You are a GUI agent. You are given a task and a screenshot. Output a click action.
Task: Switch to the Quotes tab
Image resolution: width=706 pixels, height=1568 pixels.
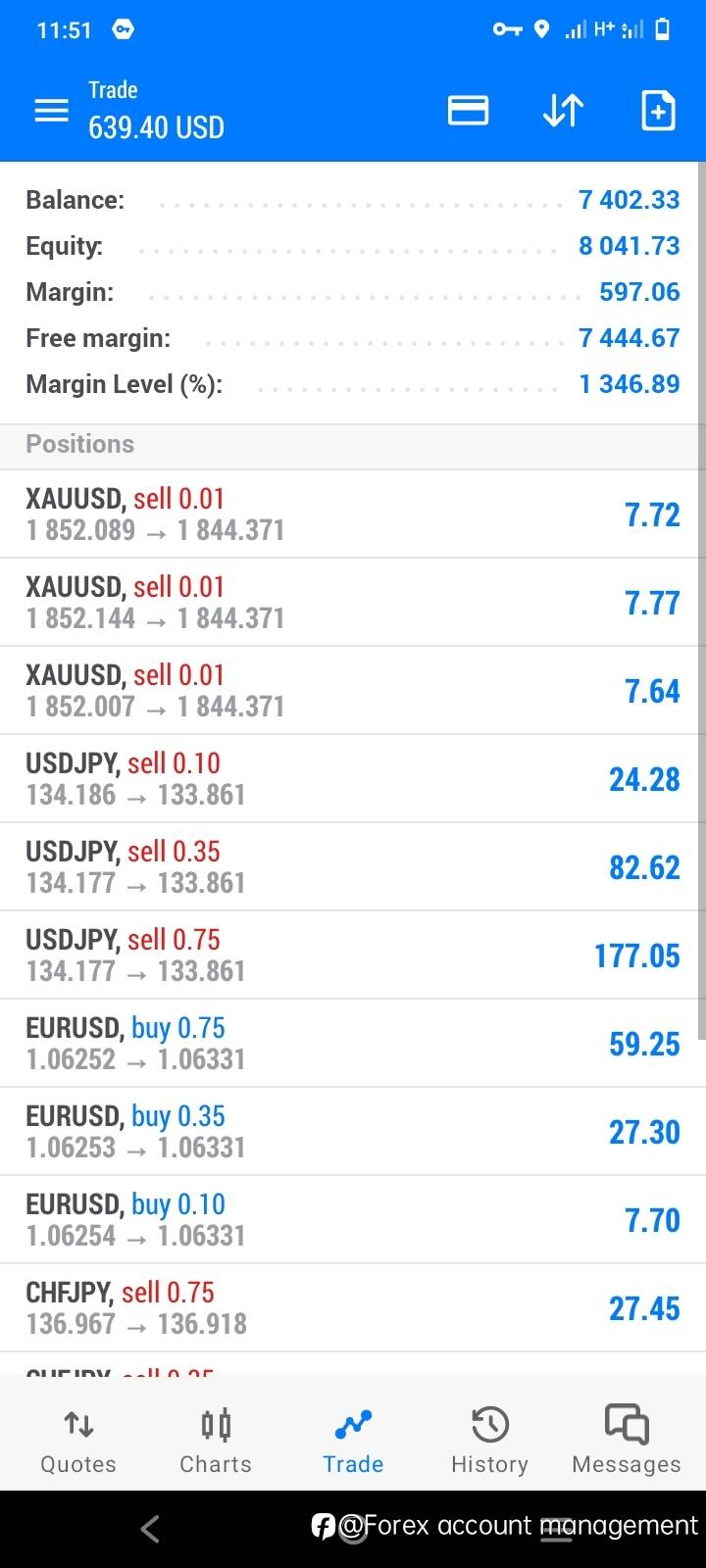tap(78, 1442)
